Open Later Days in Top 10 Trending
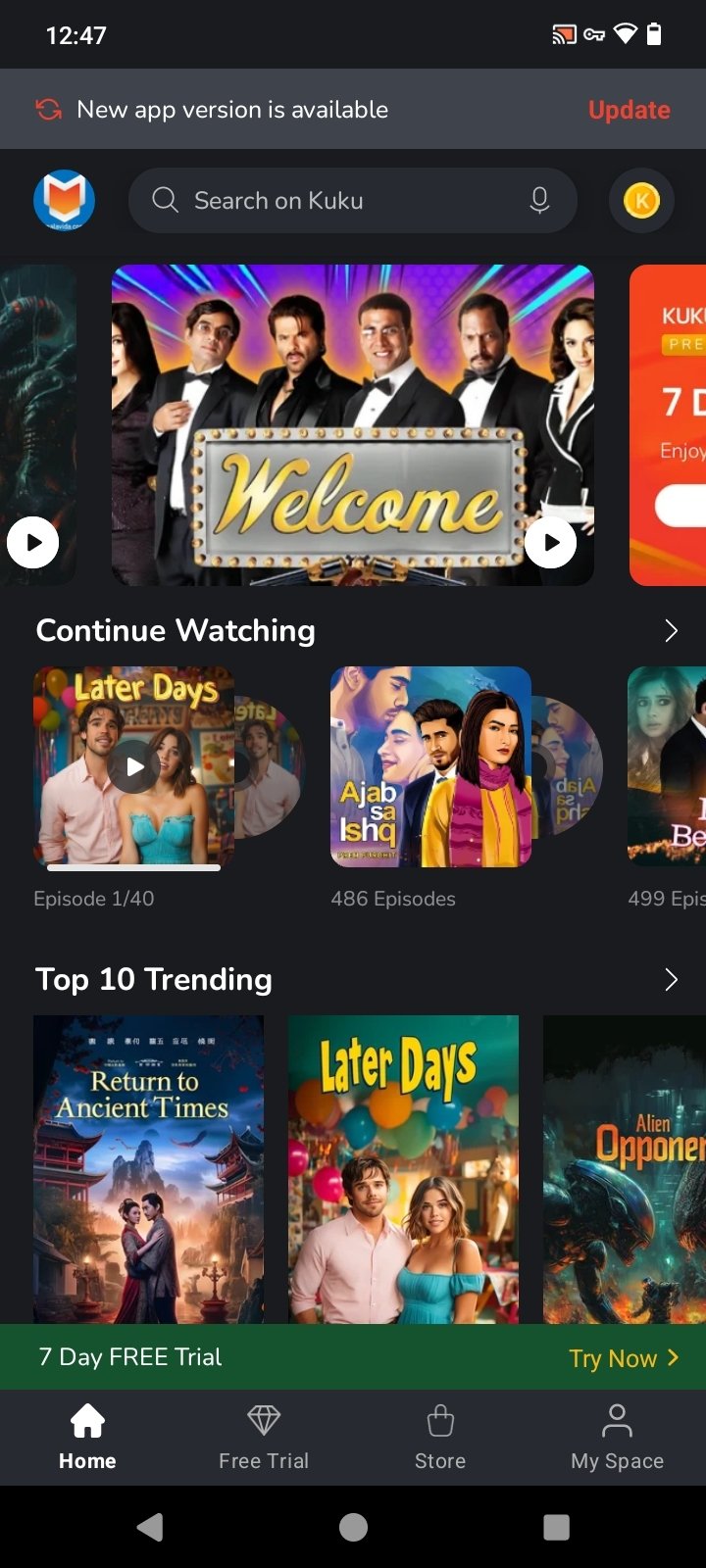The width and height of the screenshot is (706, 1568). (403, 1168)
